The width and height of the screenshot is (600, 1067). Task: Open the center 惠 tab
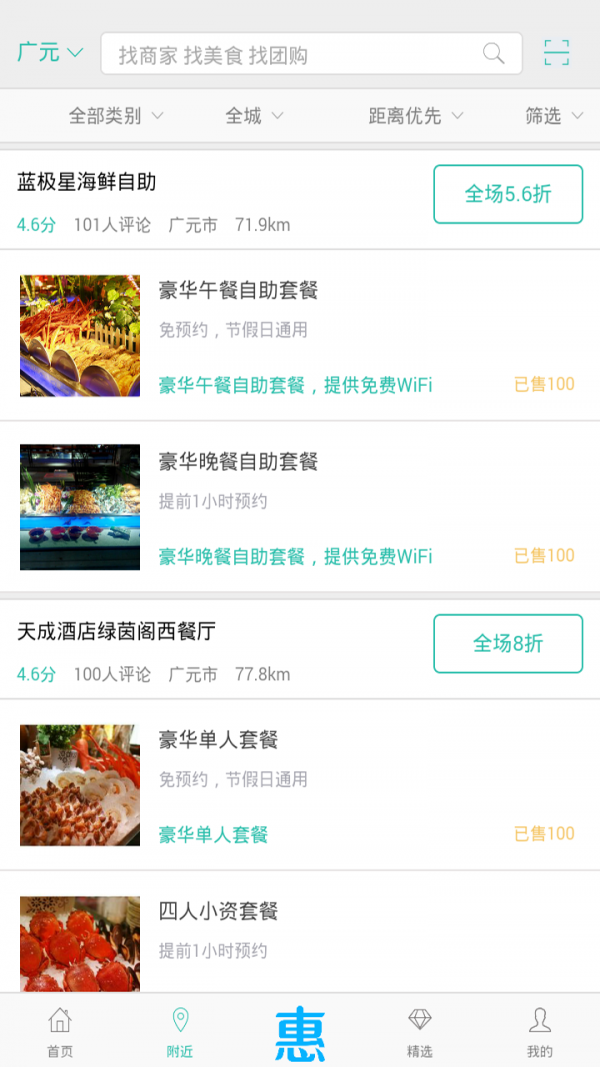[300, 1031]
